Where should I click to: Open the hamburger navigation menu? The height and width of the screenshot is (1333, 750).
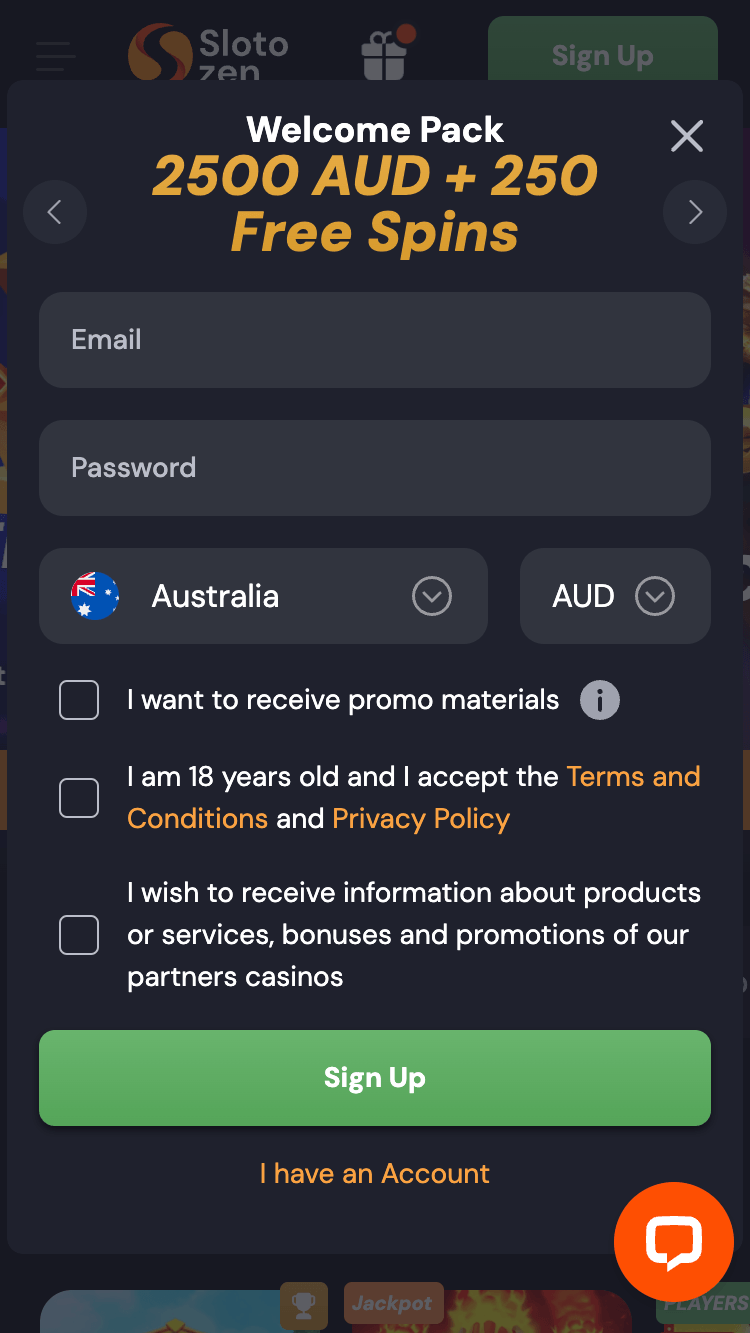(55, 55)
